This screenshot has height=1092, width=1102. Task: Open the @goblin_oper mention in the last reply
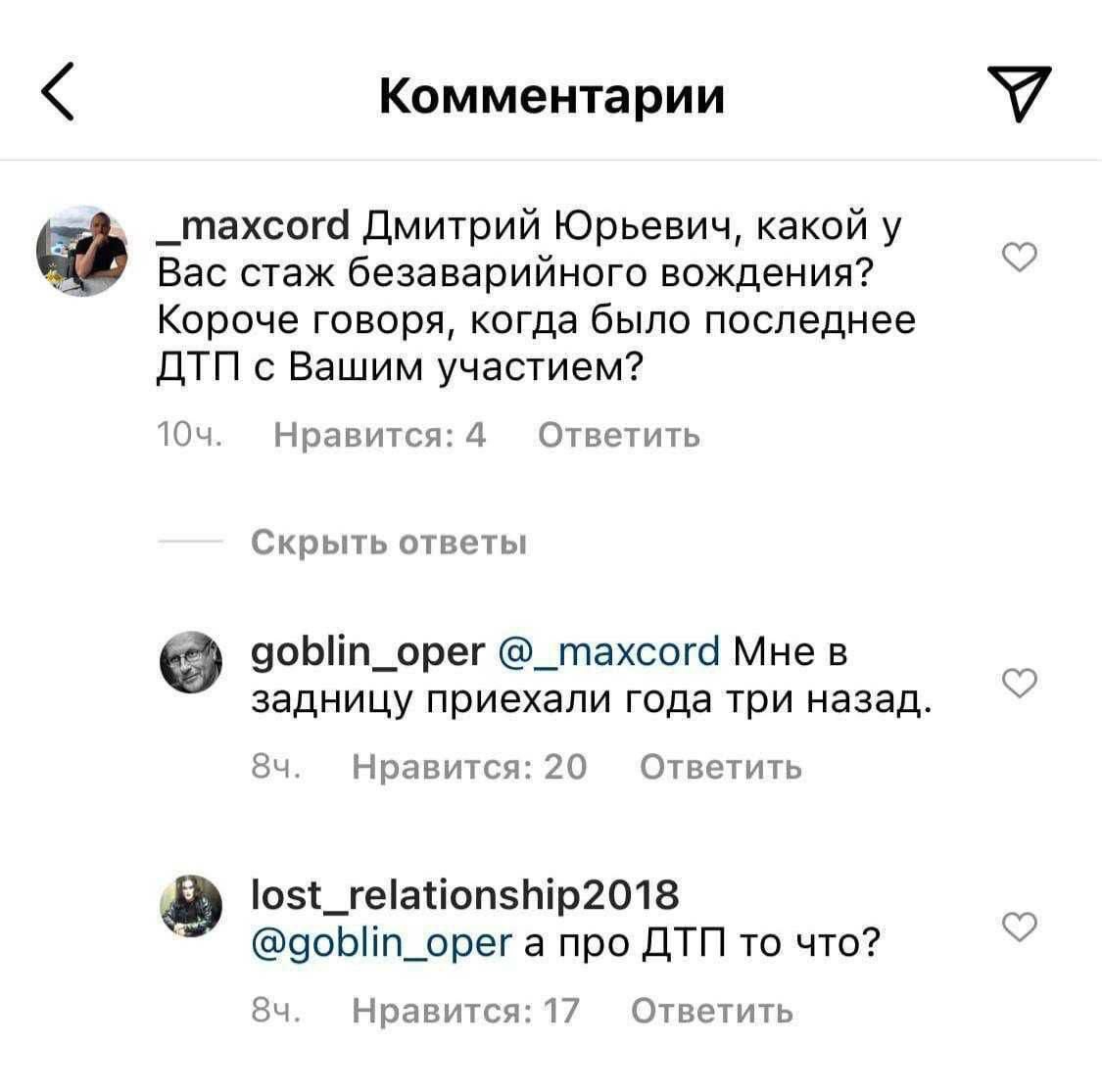pyautogui.click(x=382, y=942)
